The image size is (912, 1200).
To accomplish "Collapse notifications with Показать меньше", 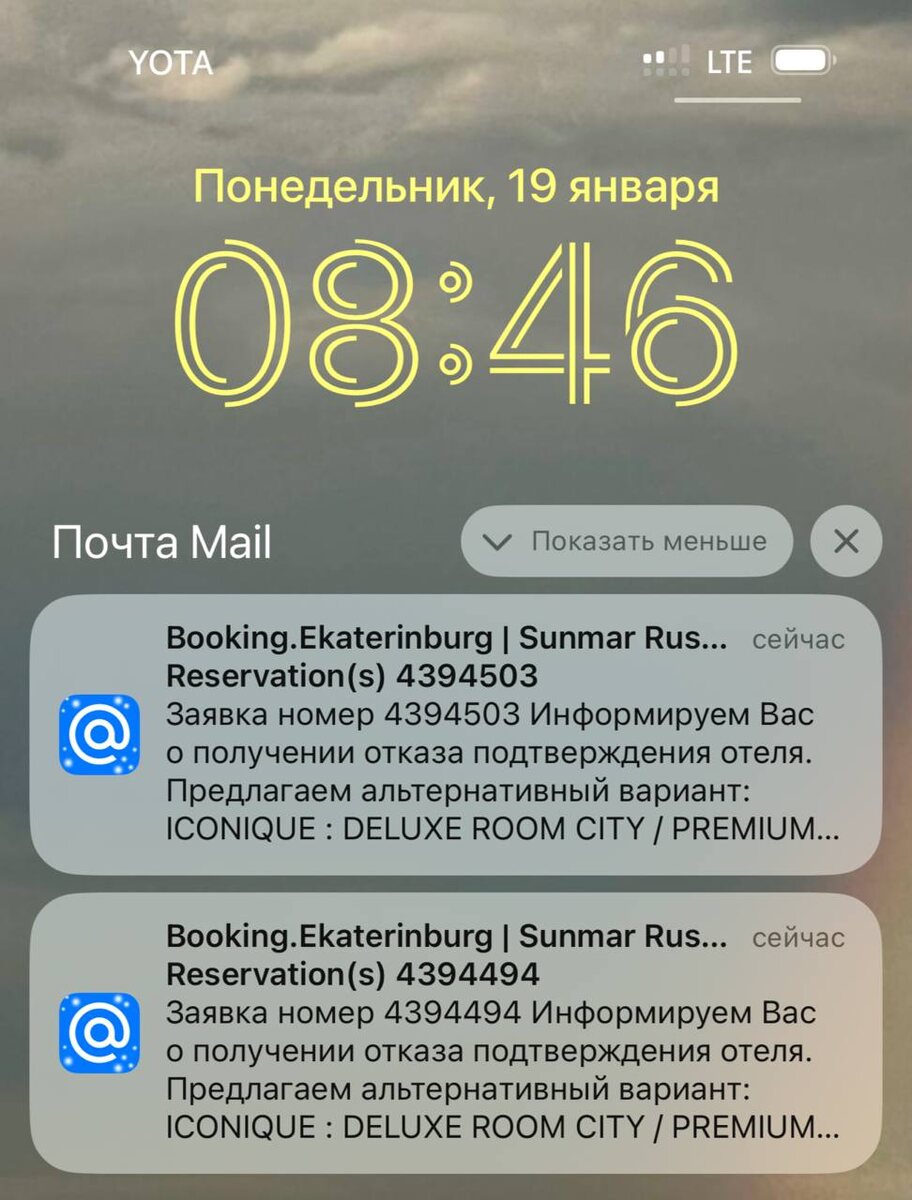I will pyautogui.click(x=626, y=541).
